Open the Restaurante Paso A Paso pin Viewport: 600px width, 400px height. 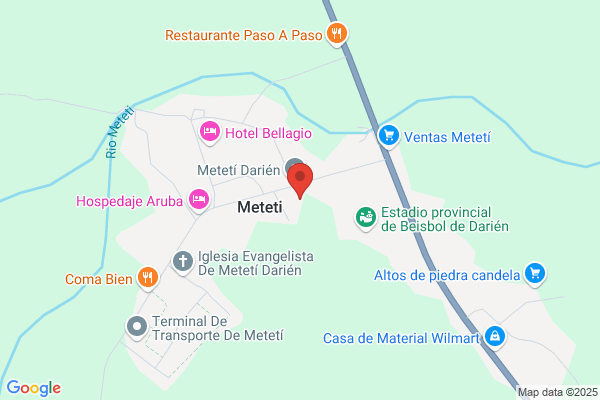[x=337, y=34]
